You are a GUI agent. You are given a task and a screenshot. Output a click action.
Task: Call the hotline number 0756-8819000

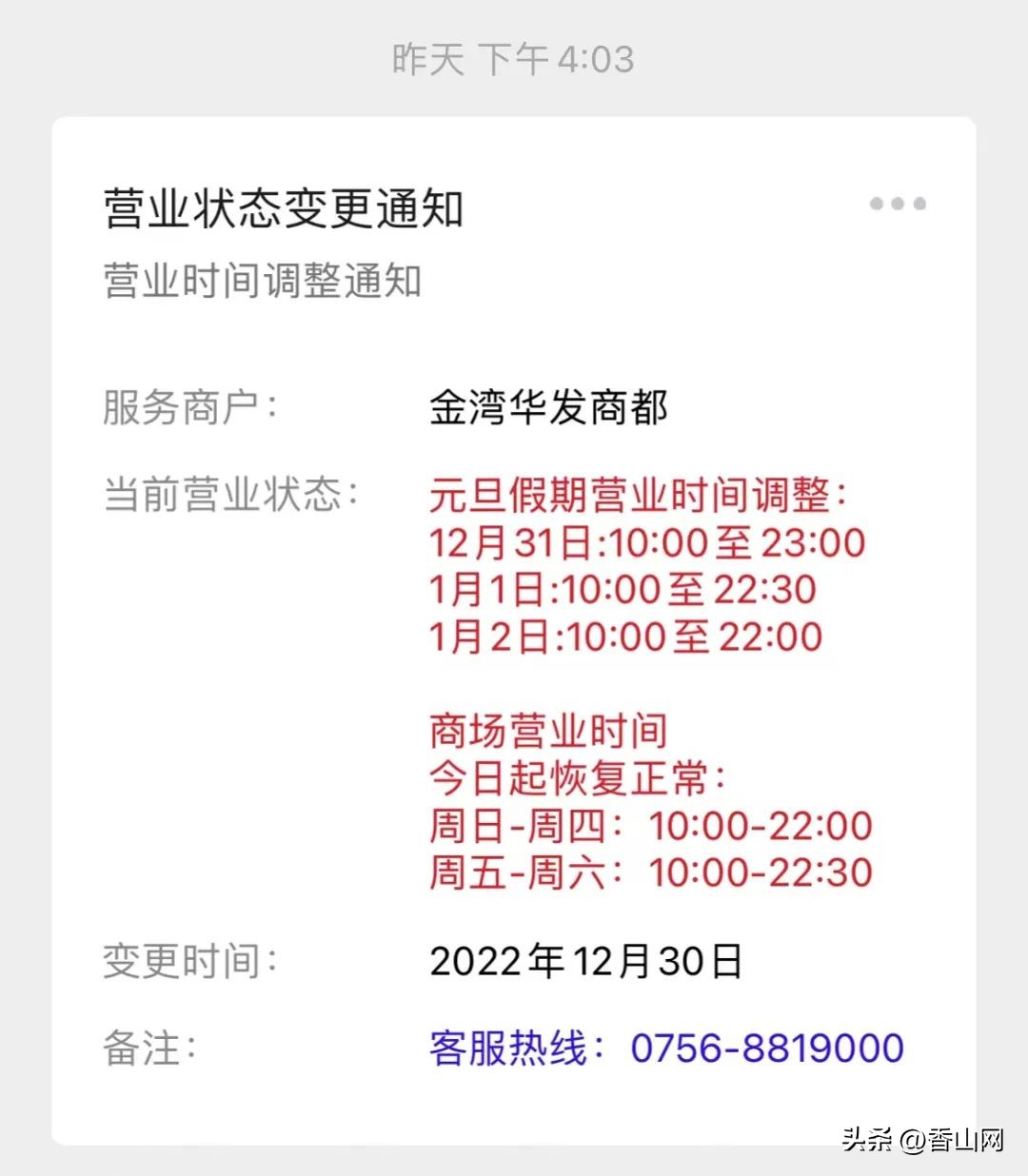(767, 1047)
